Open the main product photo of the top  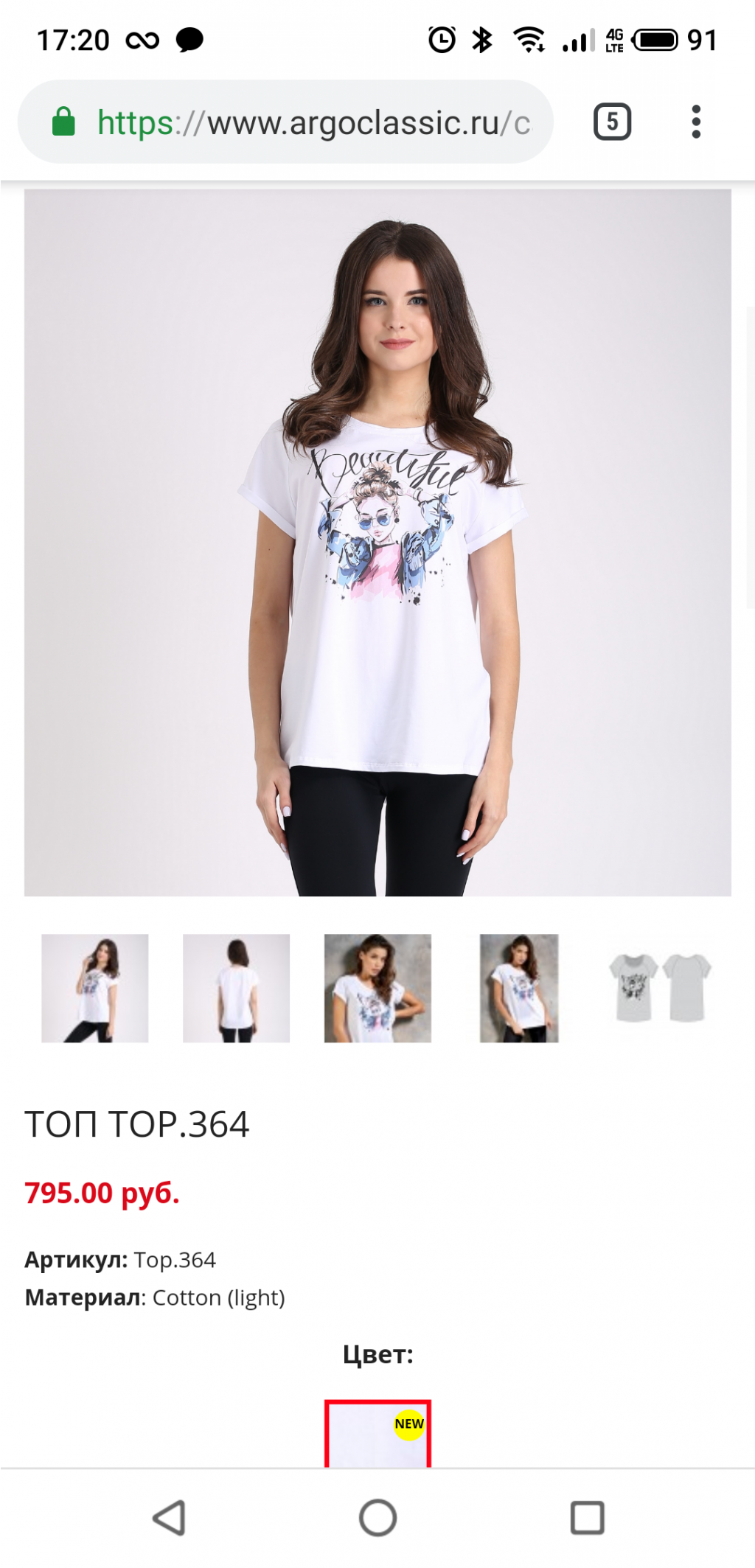pos(377,543)
